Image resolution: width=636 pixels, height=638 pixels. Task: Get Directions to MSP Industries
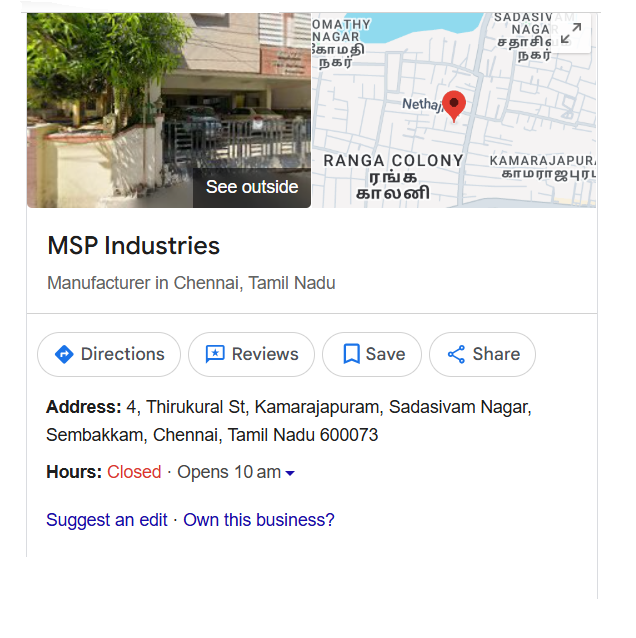coord(109,354)
